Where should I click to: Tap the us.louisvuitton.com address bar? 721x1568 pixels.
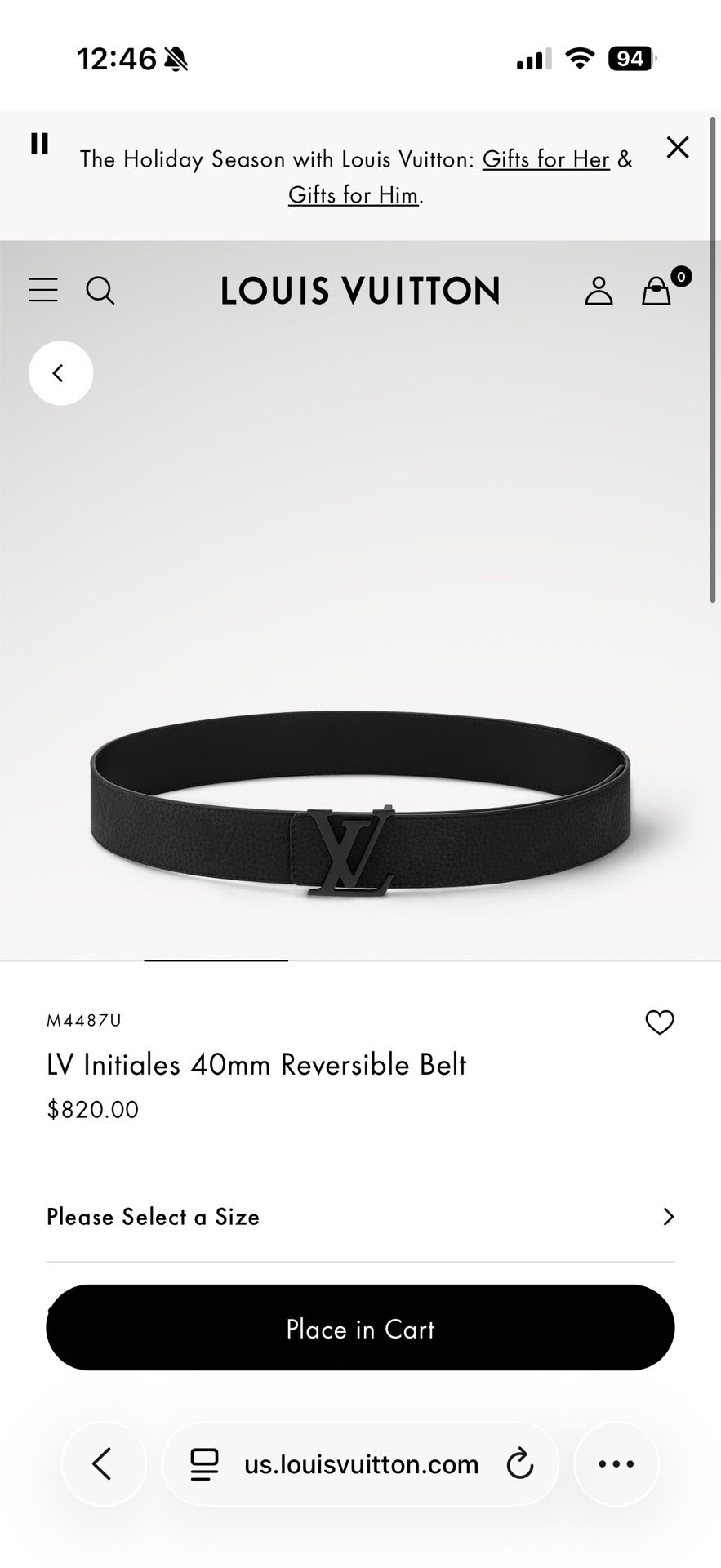tap(361, 1464)
